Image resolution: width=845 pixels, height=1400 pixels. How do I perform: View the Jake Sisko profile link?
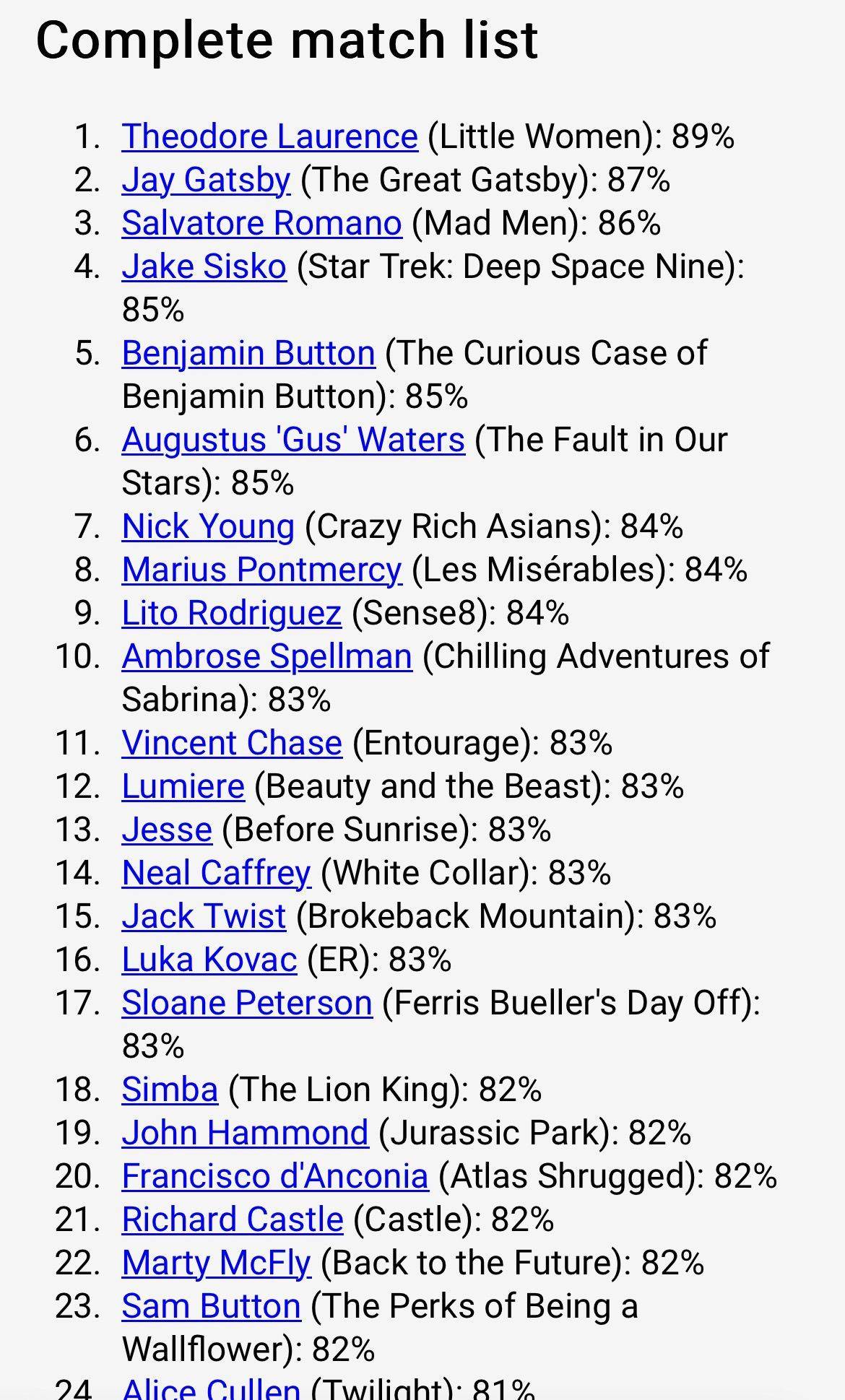click(204, 266)
